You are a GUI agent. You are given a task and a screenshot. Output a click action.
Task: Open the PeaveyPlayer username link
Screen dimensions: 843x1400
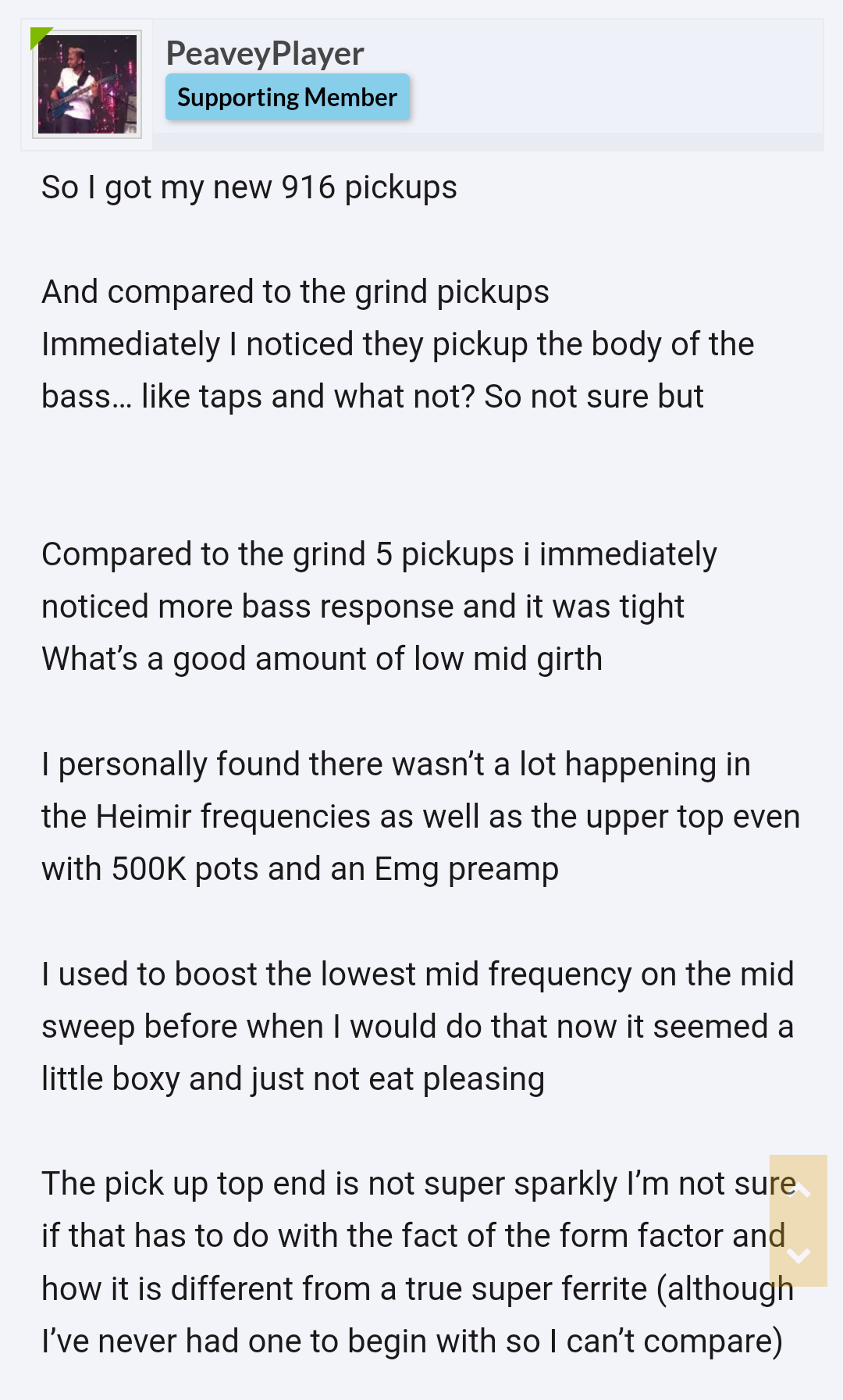[x=265, y=53]
